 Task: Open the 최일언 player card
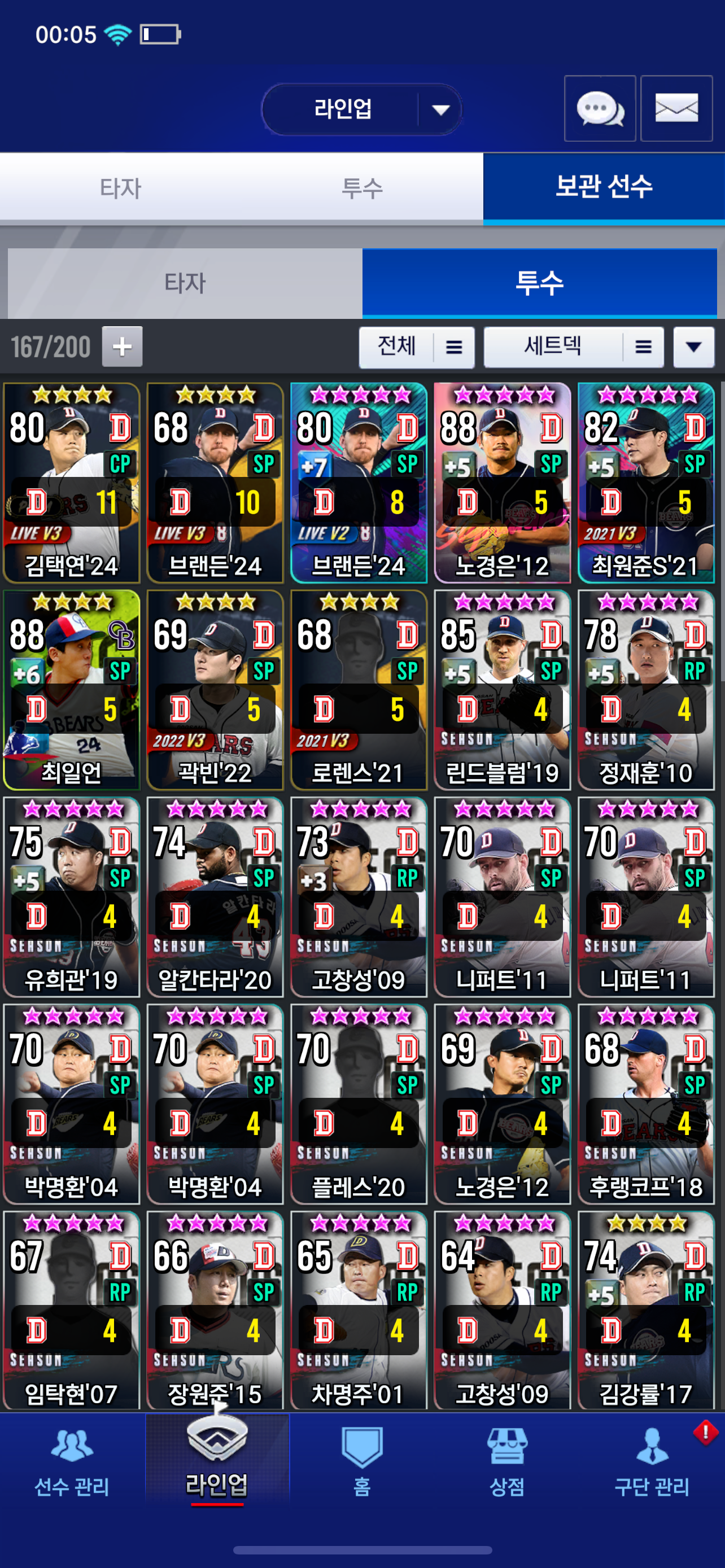[x=72, y=690]
